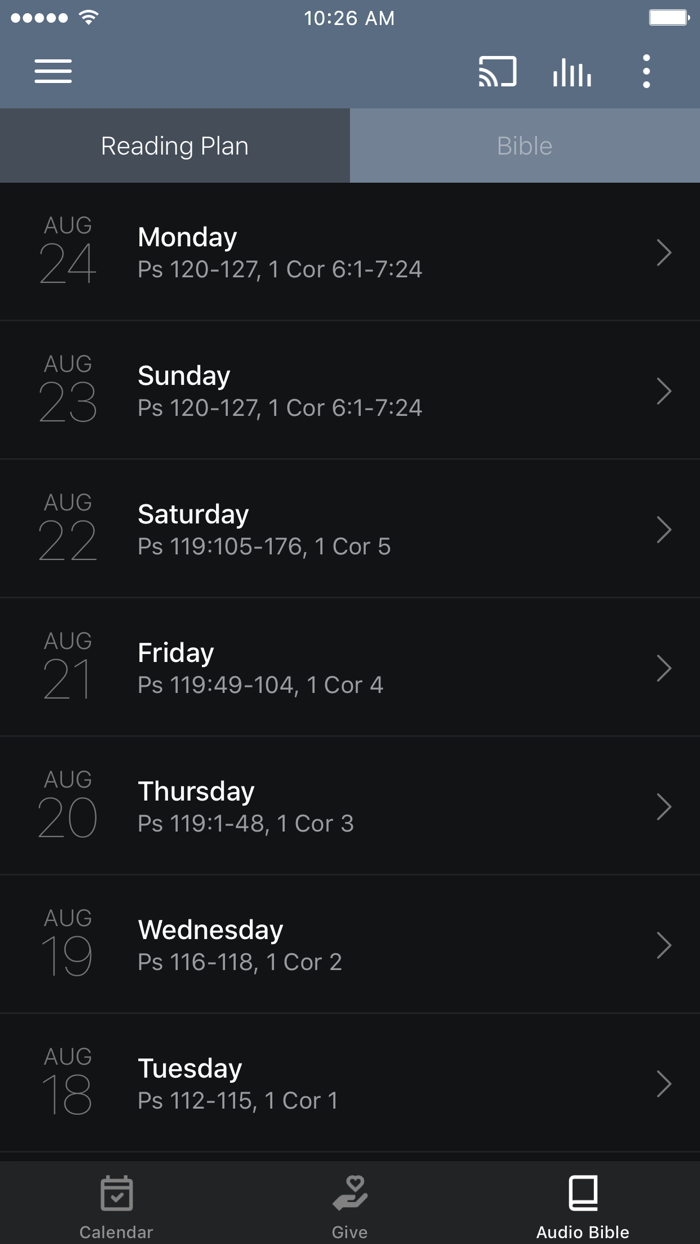The height and width of the screenshot is (1244, 700).
Task: Open Thursday's Ps 119:1-48 reading
Action: click(350, 806)
